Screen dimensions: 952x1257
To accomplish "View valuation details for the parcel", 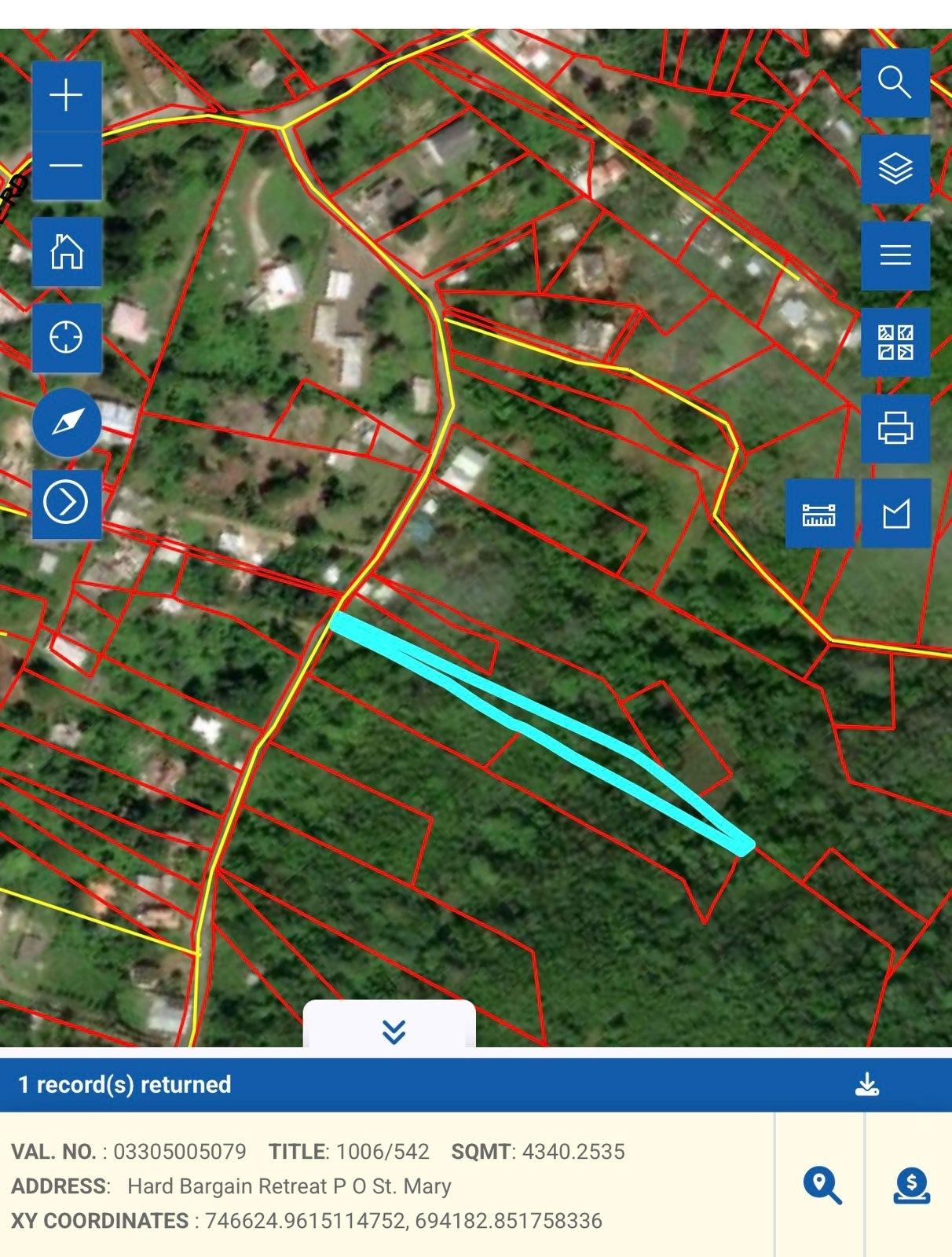I will pos(911,1185).
